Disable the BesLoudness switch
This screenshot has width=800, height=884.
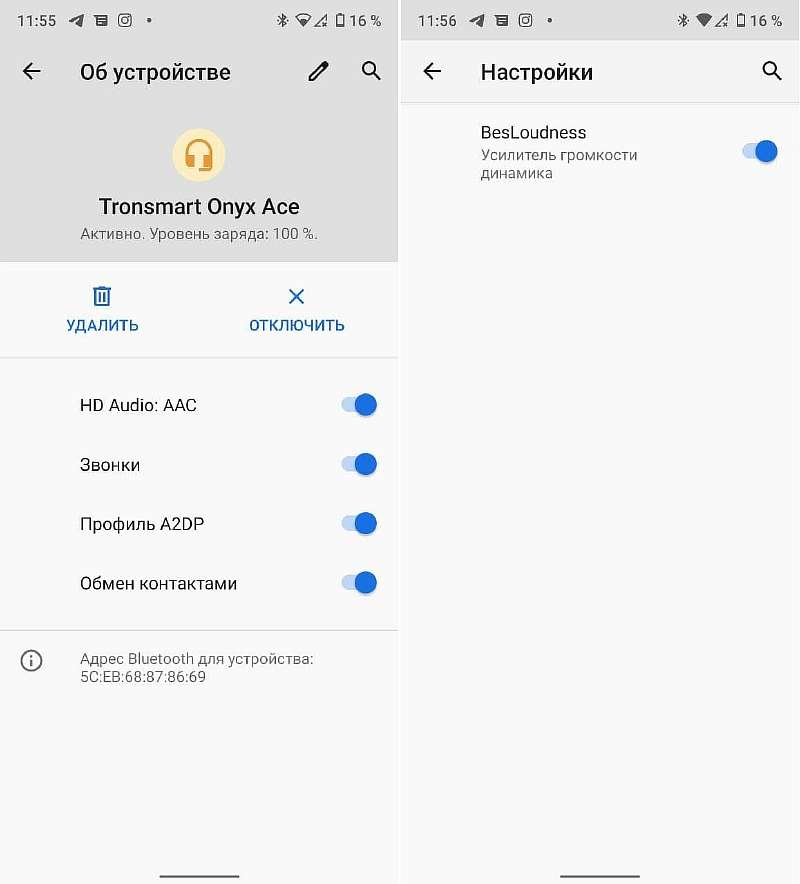coord(760,151)
